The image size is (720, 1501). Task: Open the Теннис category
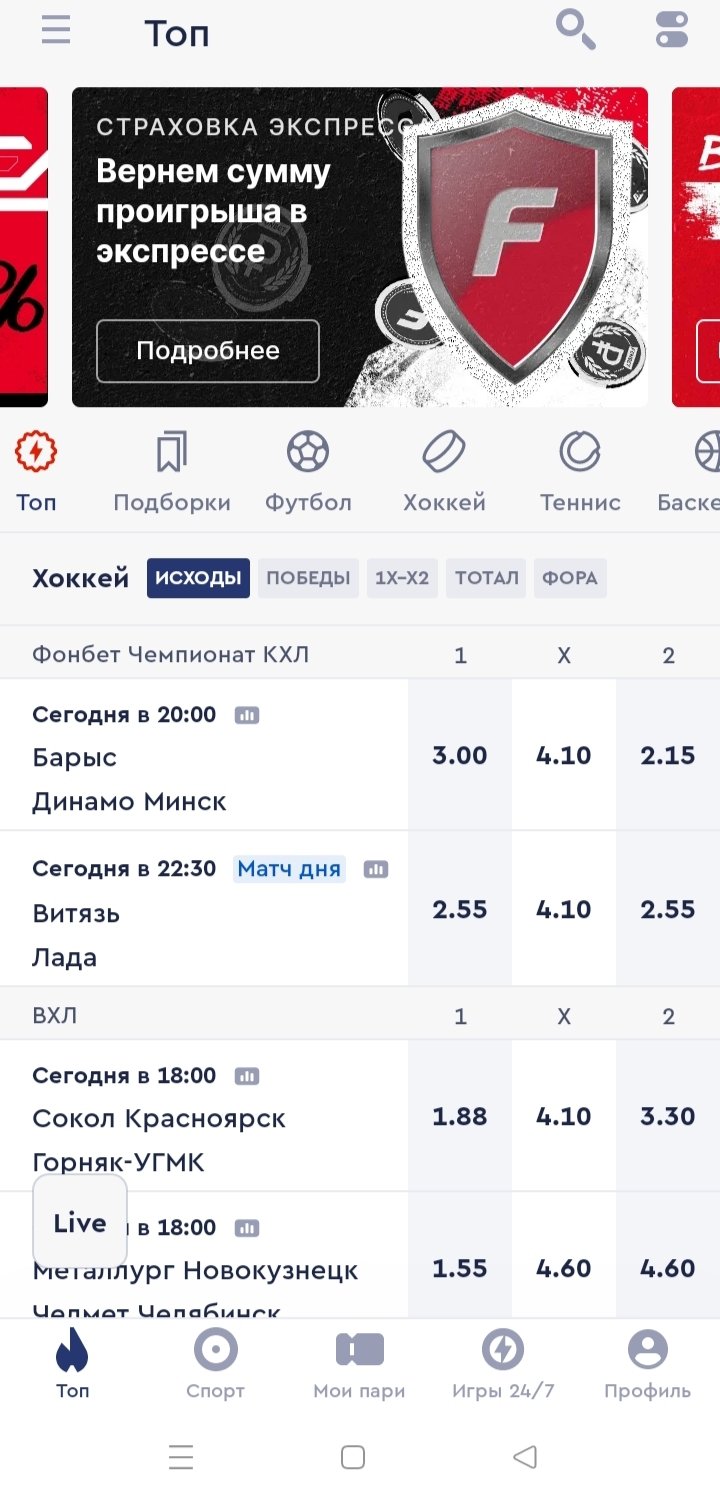[580, 473]
